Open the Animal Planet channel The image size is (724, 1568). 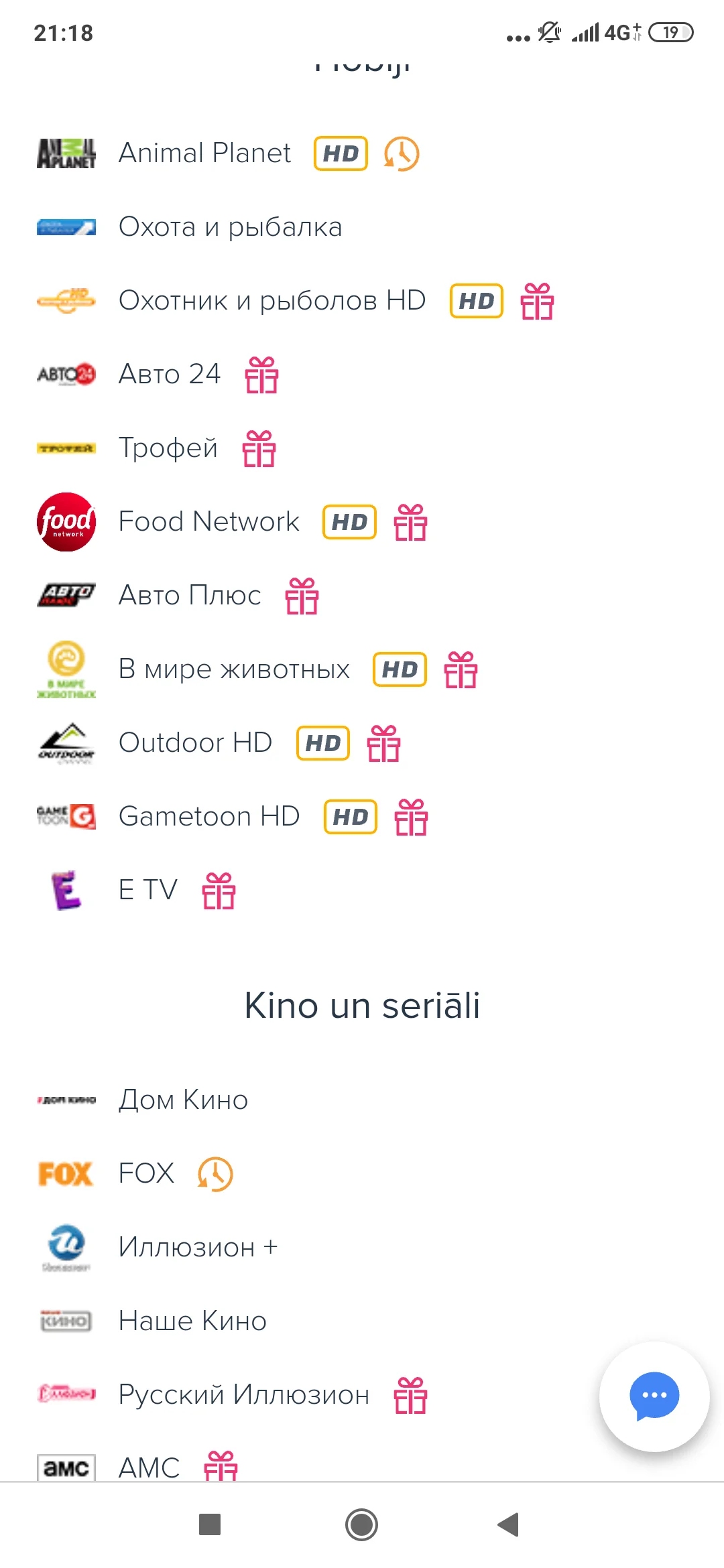click(204, 153)
